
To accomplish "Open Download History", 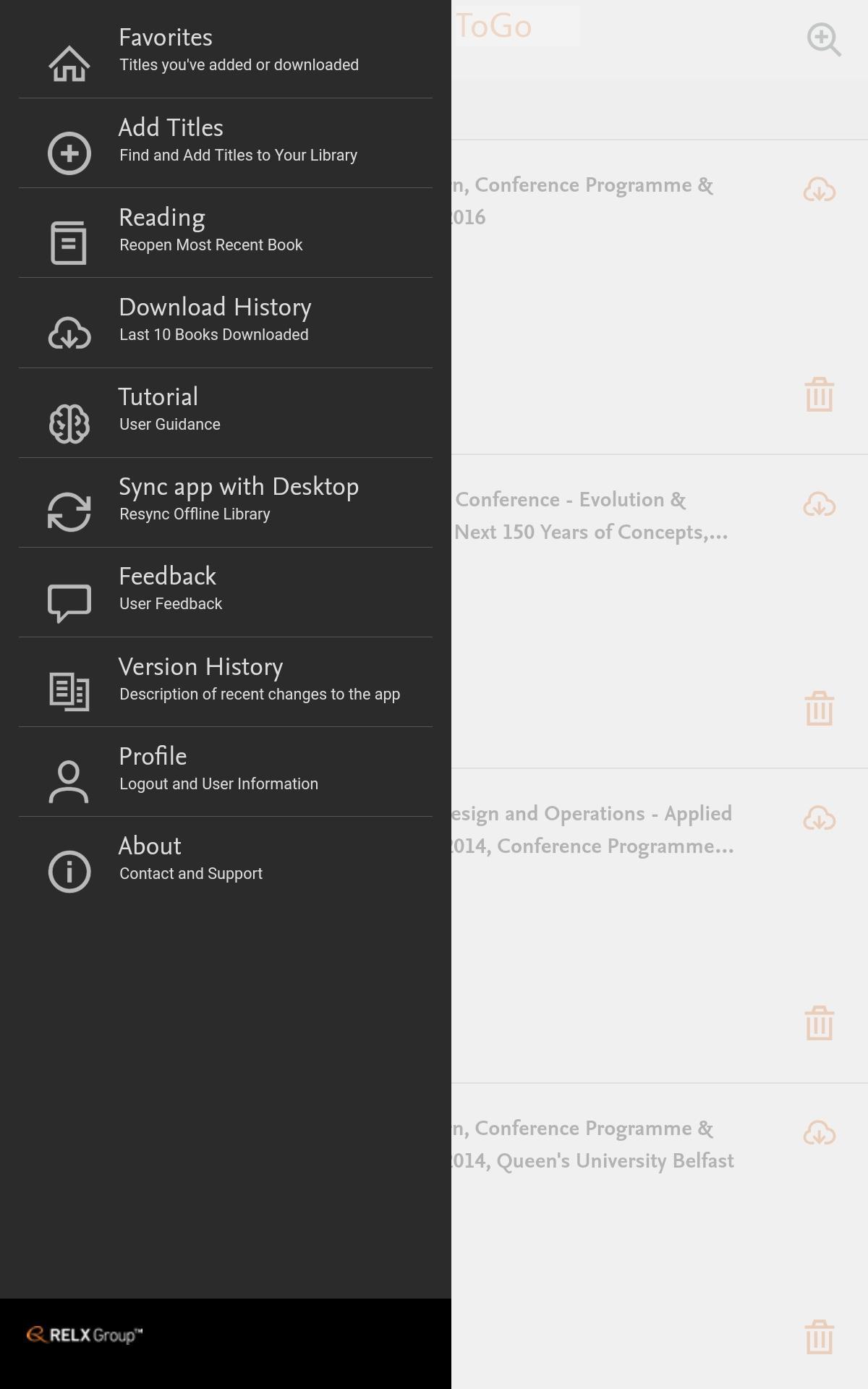I will pyautogui.click(x=226, y=320).
